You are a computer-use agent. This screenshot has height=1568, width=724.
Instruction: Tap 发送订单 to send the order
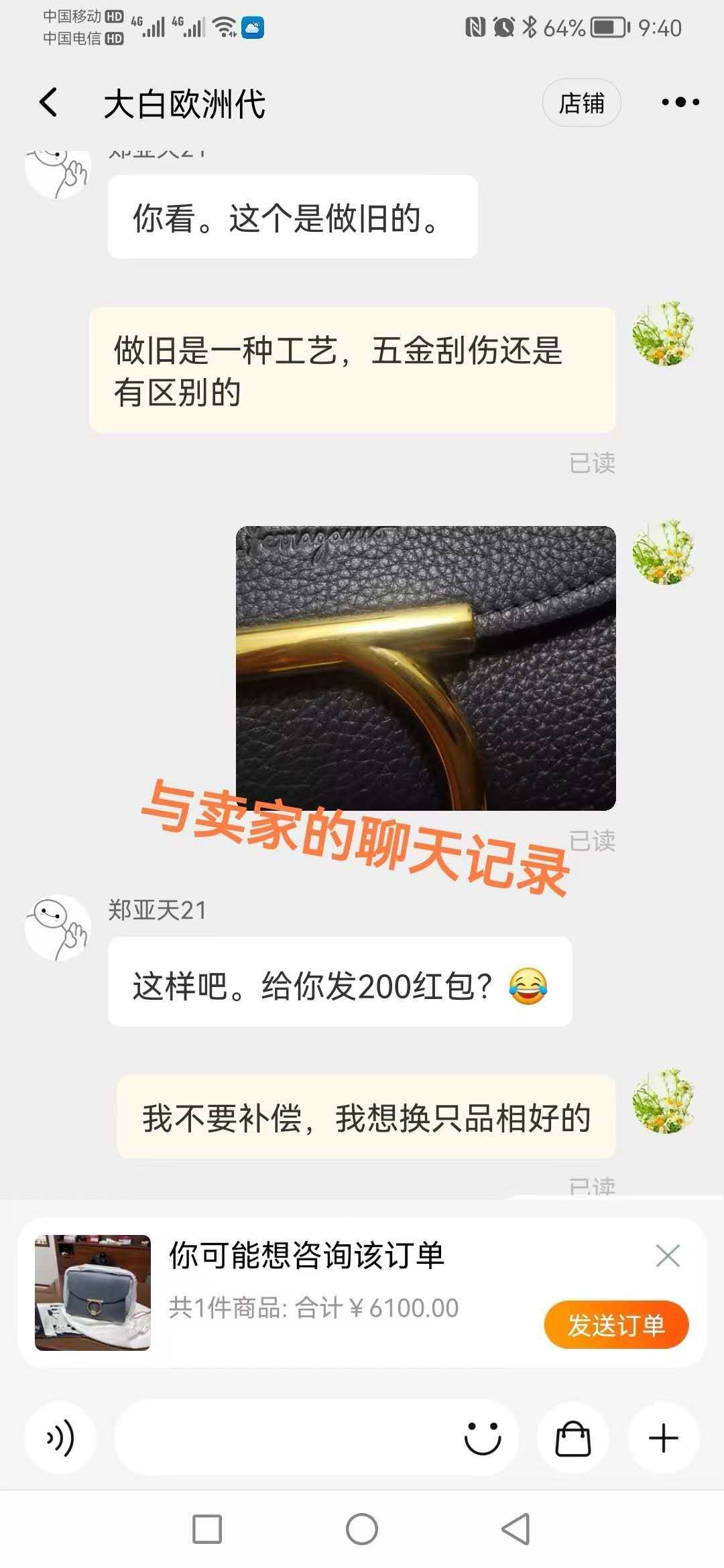pos(616,1325)
